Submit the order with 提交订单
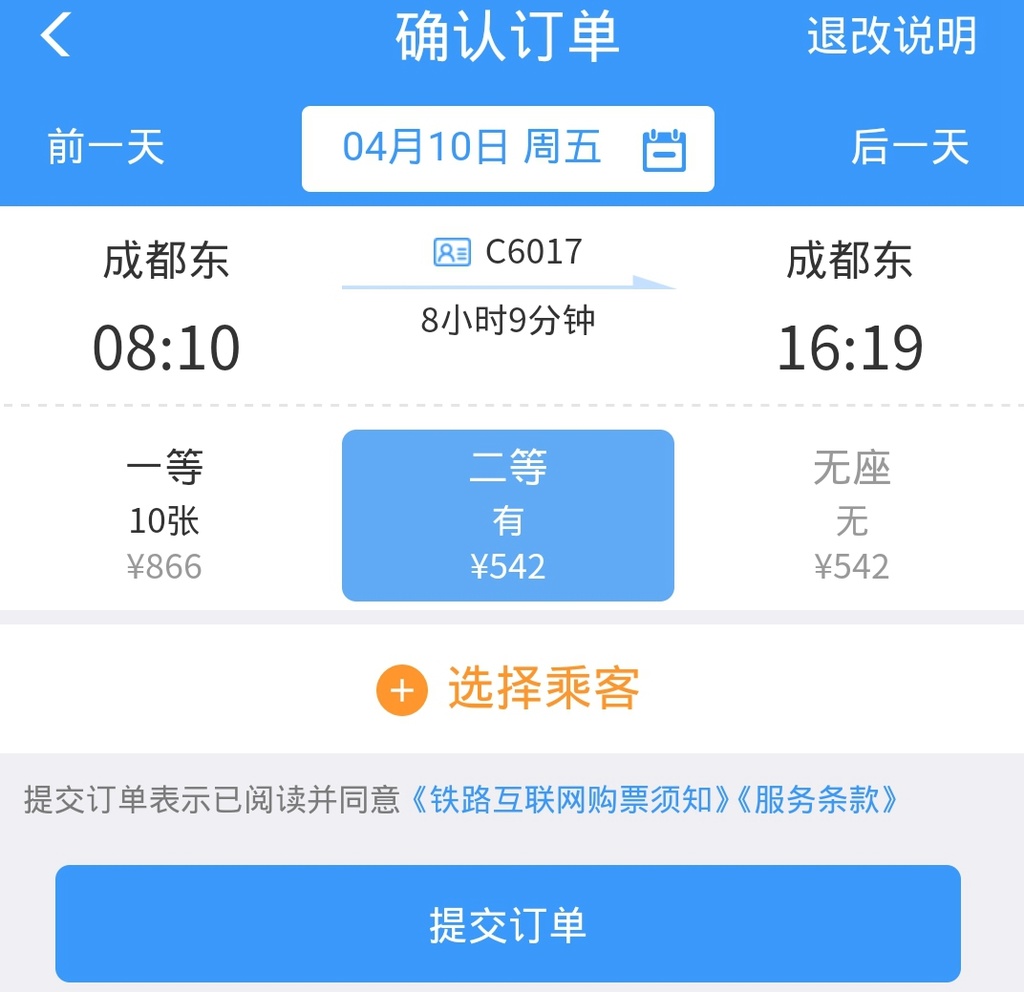Image resolution: width=1024 pixels, height=992 pixels. pos(508,924)
